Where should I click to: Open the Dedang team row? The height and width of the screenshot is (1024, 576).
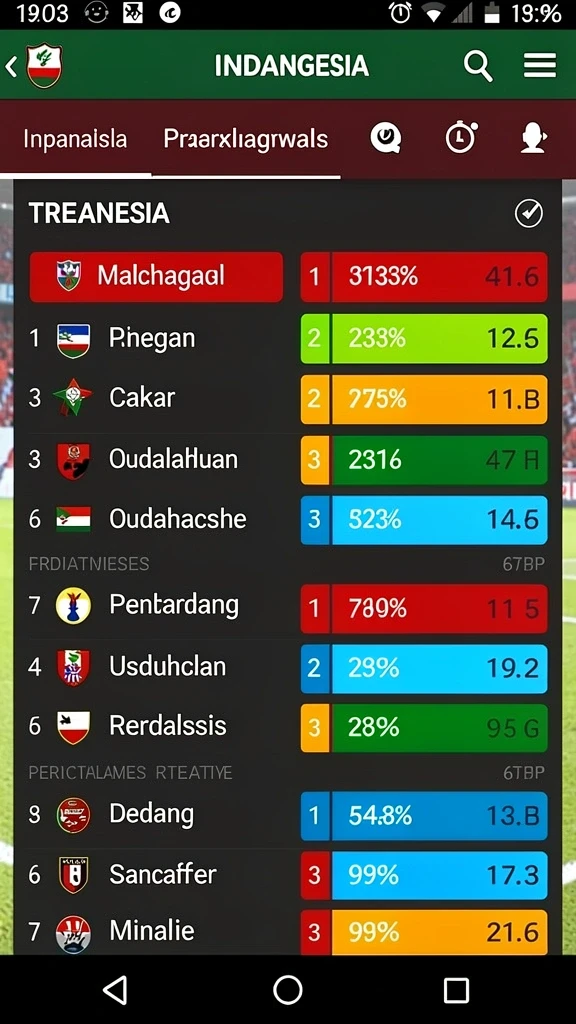click(x=287, y=815)
